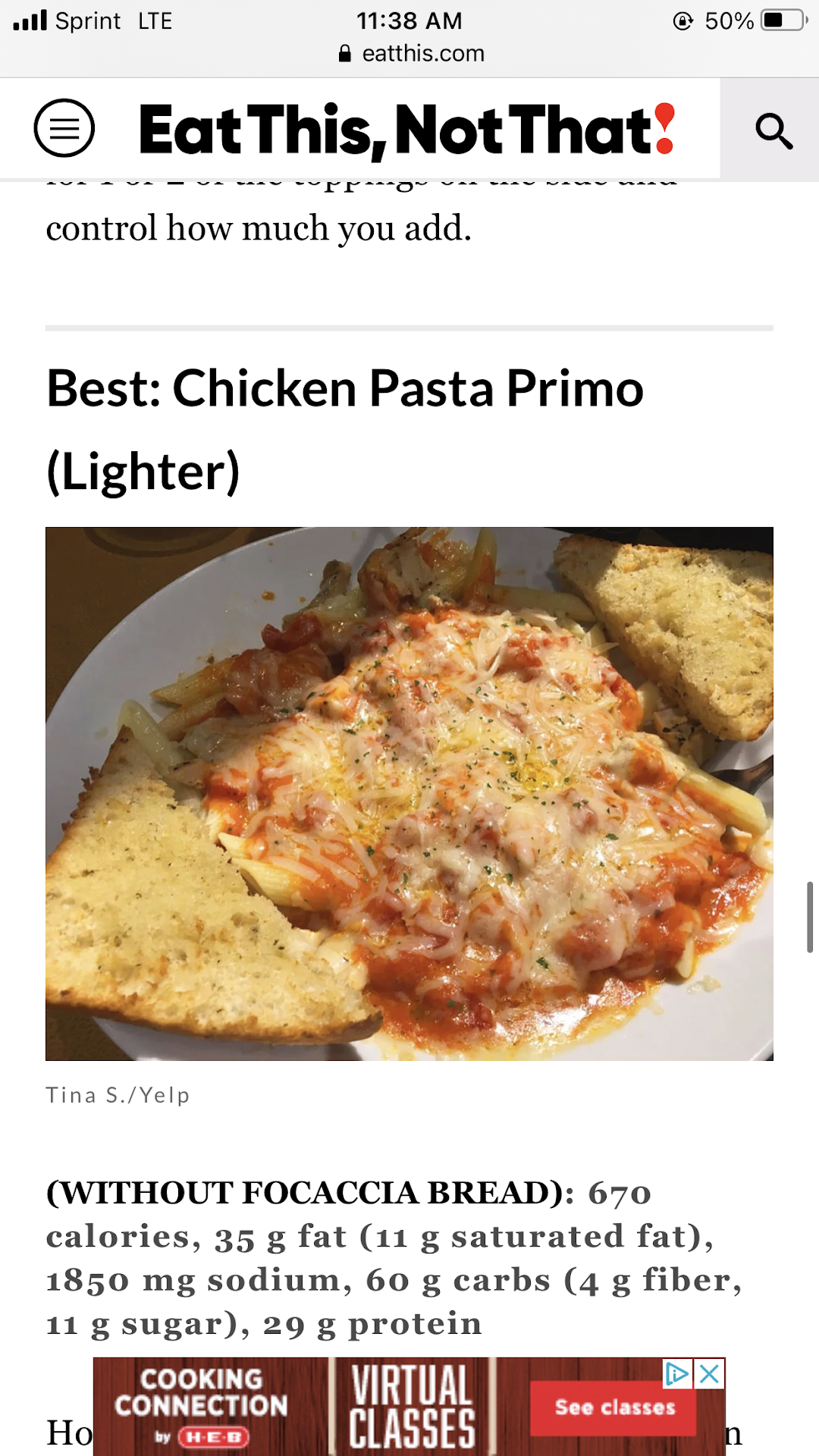
Task: Open the AdChoices info icon
Action: click(677, 1374)
